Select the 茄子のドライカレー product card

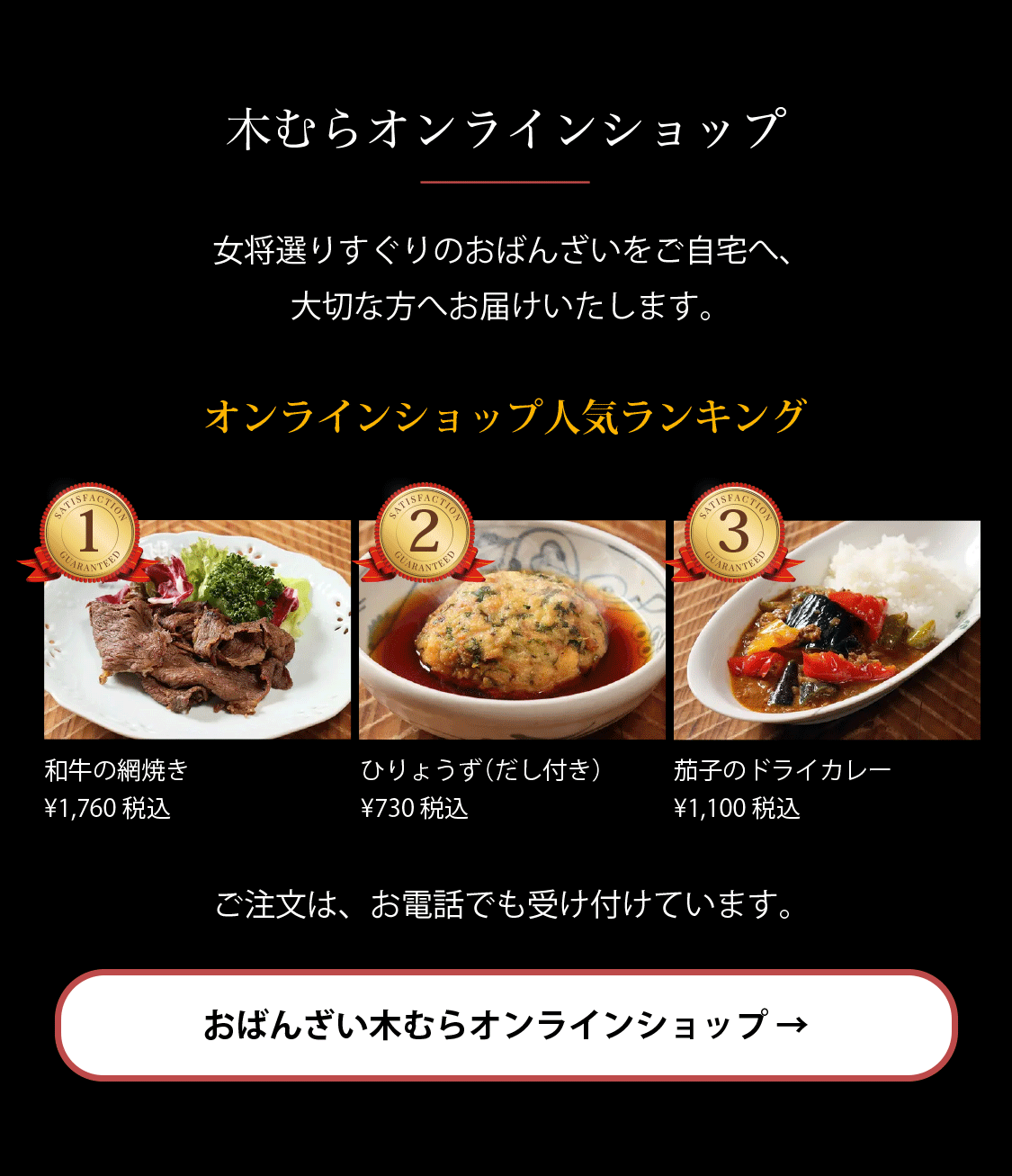pyautogui.click(x=826, y=630)
